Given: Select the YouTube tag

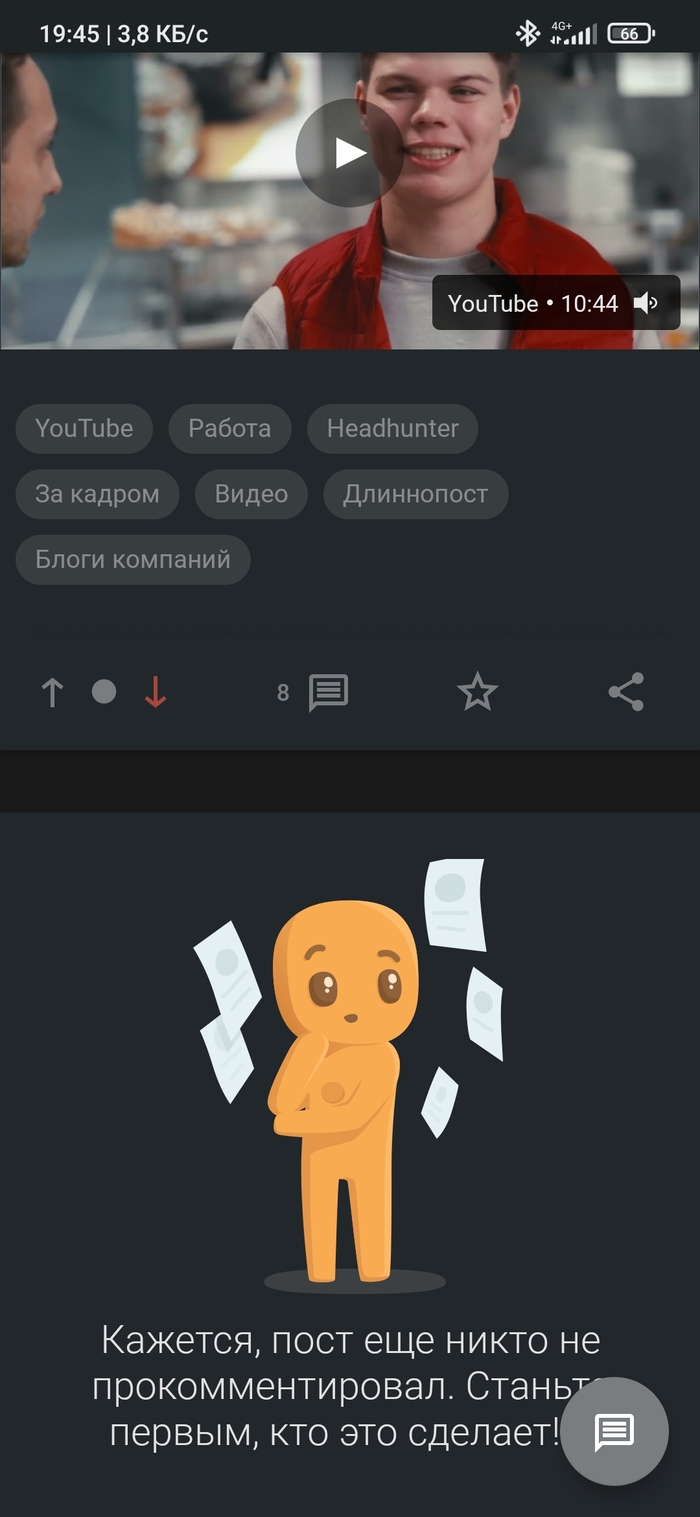Looking at the screenshot, I should (x=84, y=428).
